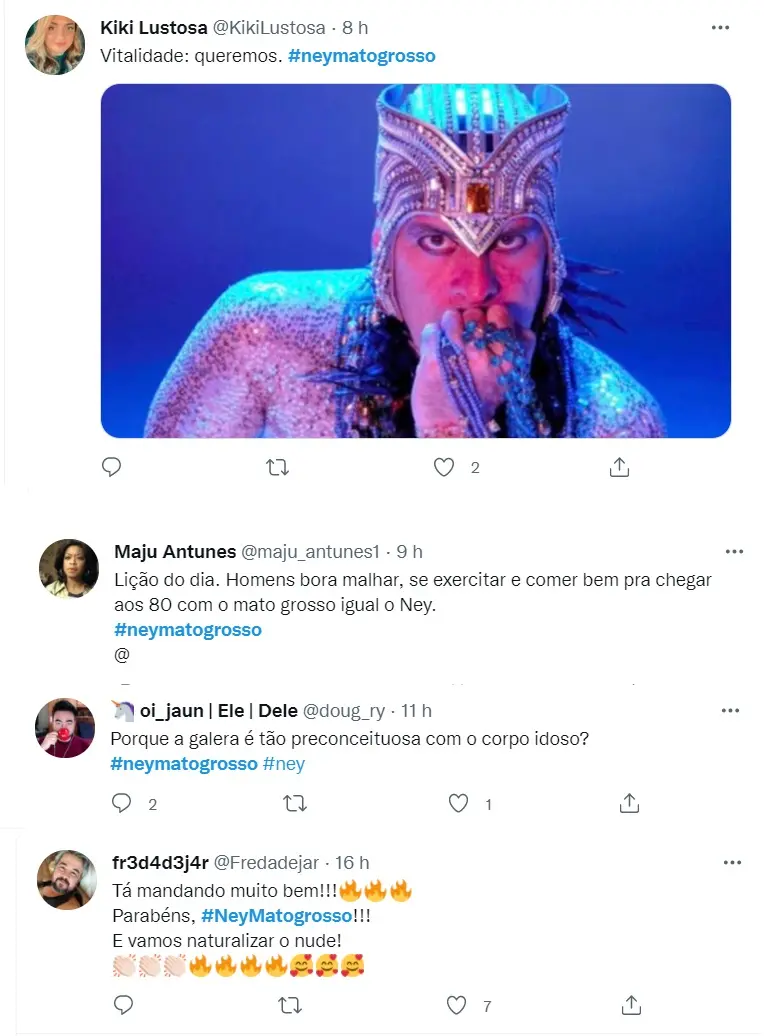Open the #ney hashtag link

[284, 764]
